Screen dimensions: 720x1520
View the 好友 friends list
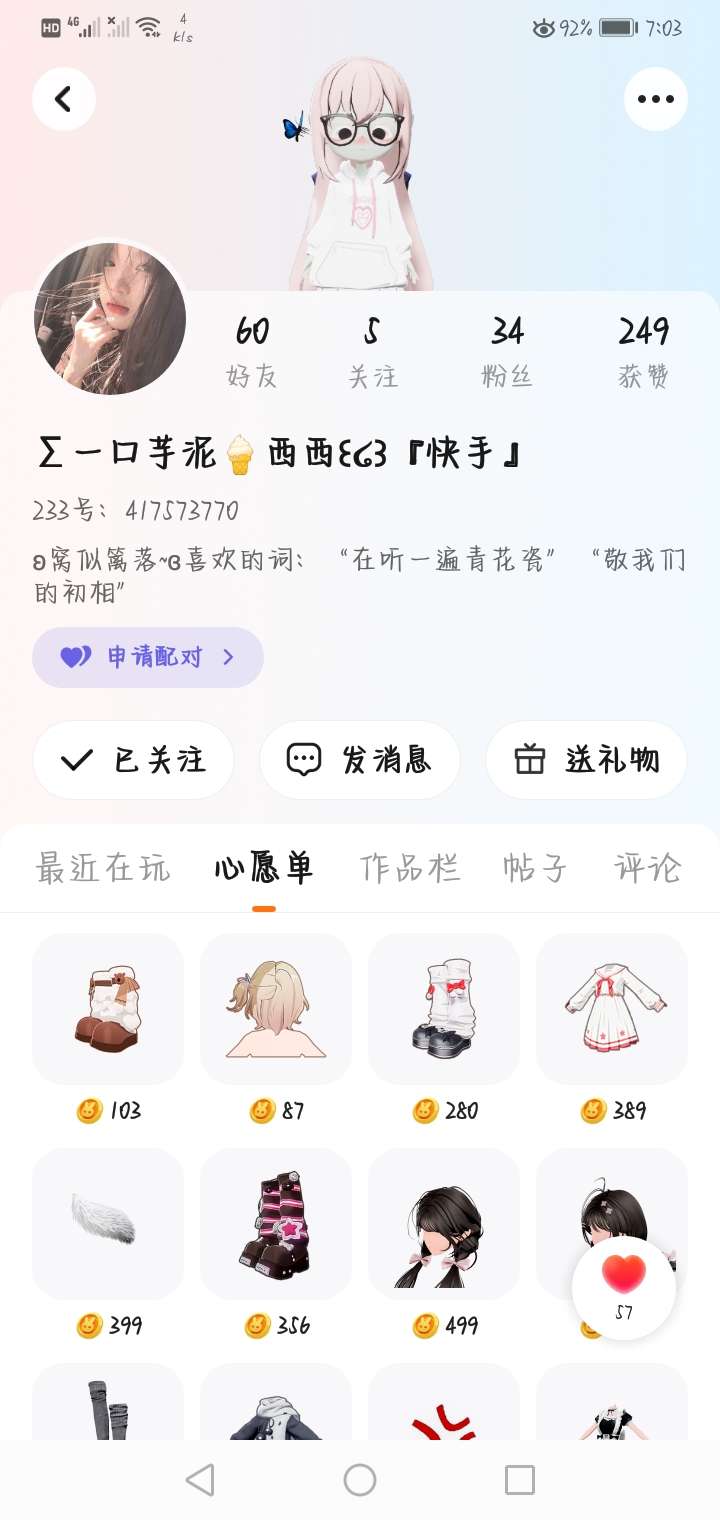click(x=252, y=350)
